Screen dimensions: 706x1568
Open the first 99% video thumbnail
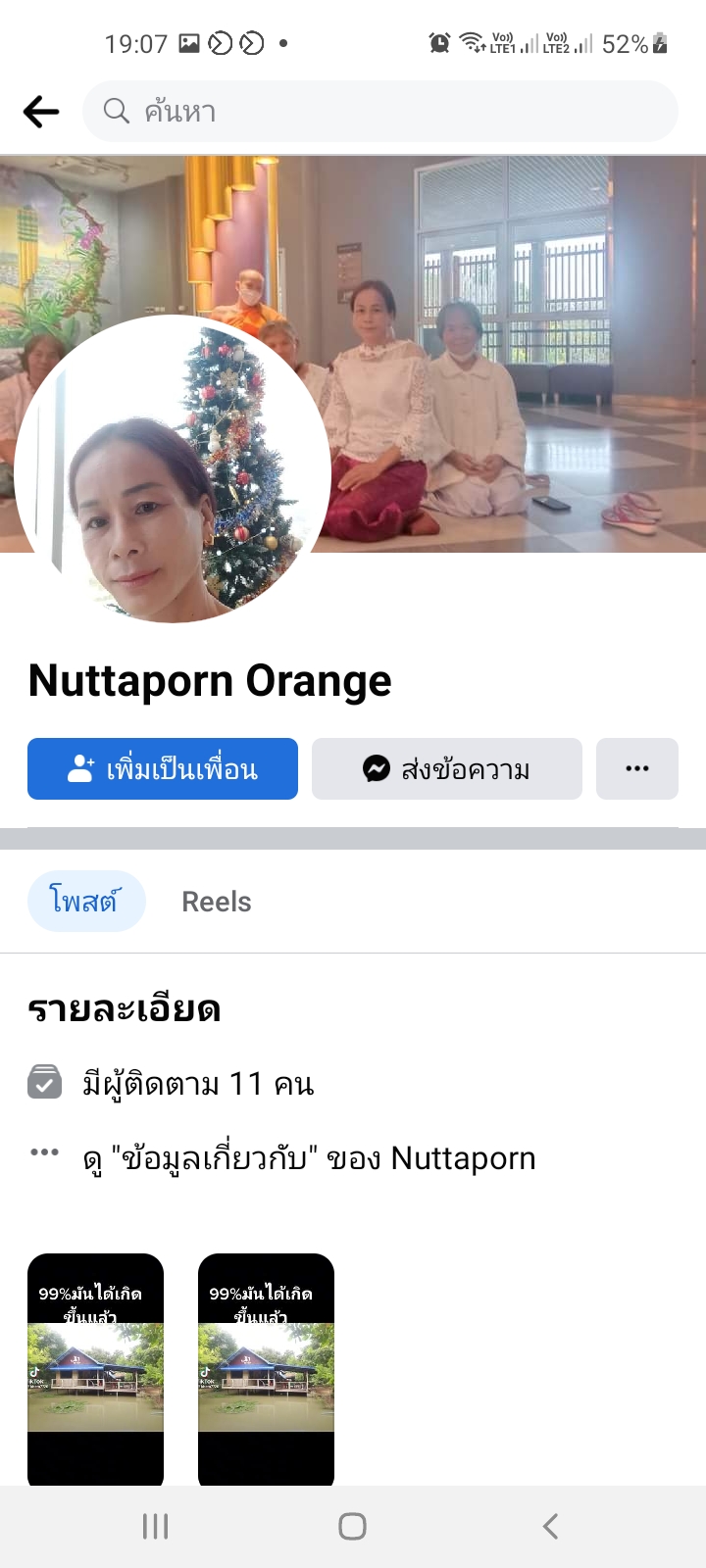[x=95, y=1369]
